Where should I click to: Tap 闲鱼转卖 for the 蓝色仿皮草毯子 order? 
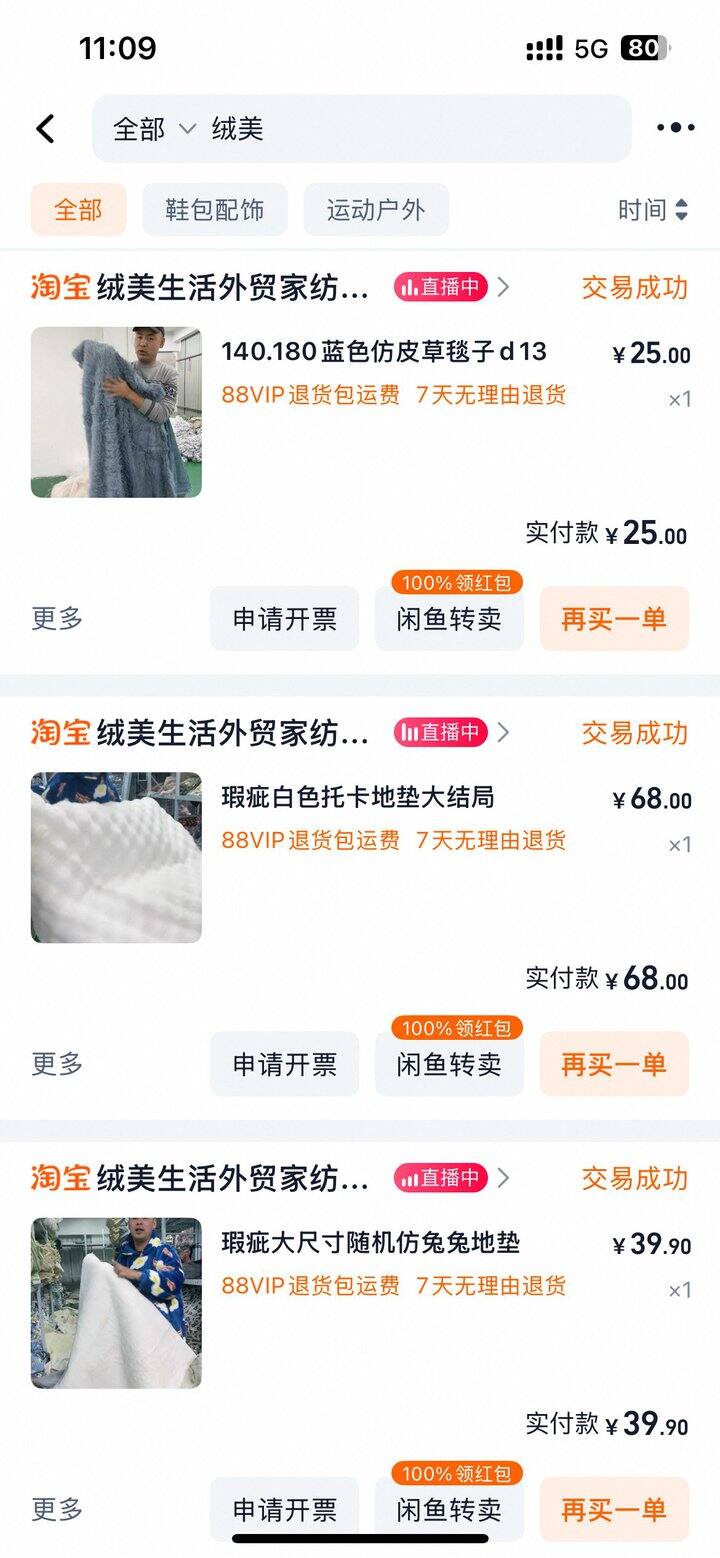449,619
